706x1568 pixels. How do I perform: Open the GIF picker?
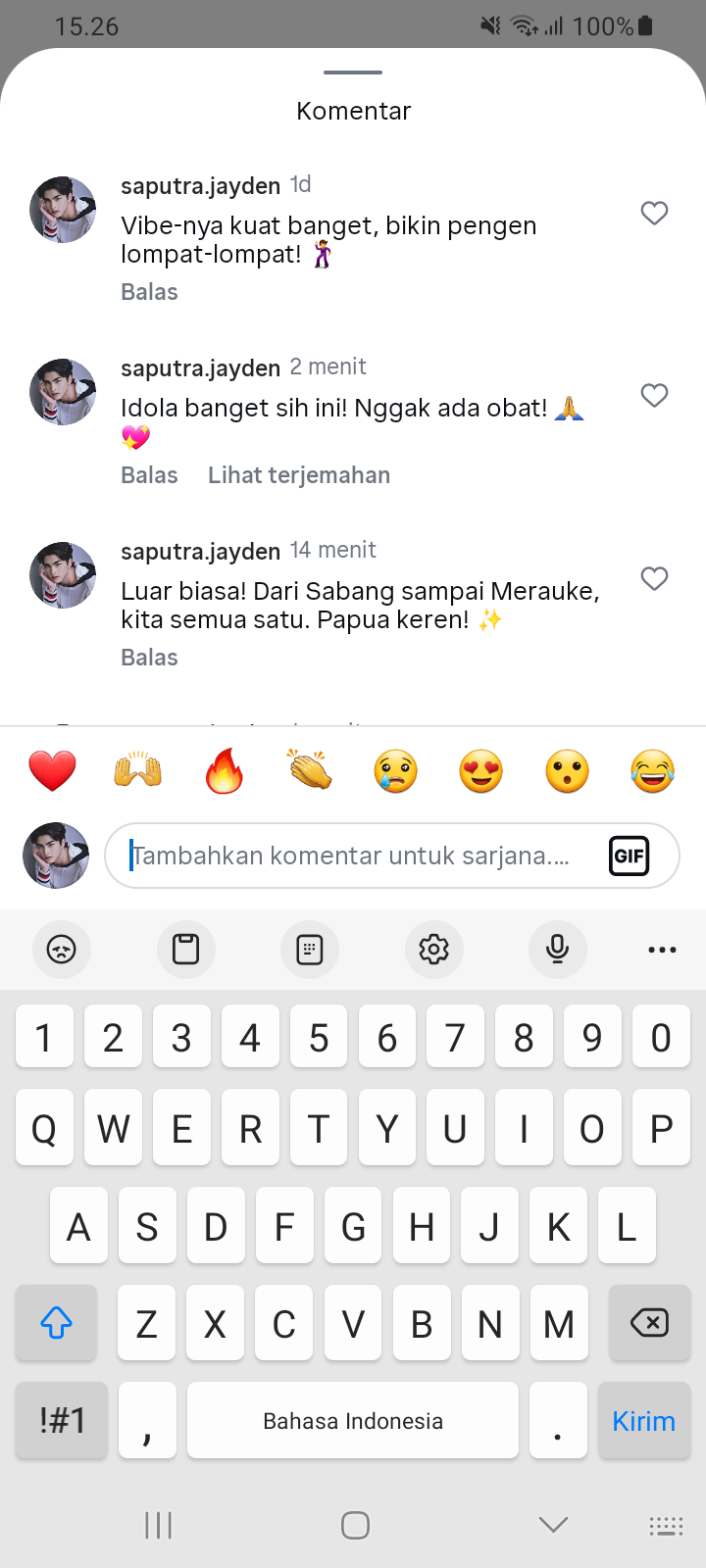(x=629, y=856)
